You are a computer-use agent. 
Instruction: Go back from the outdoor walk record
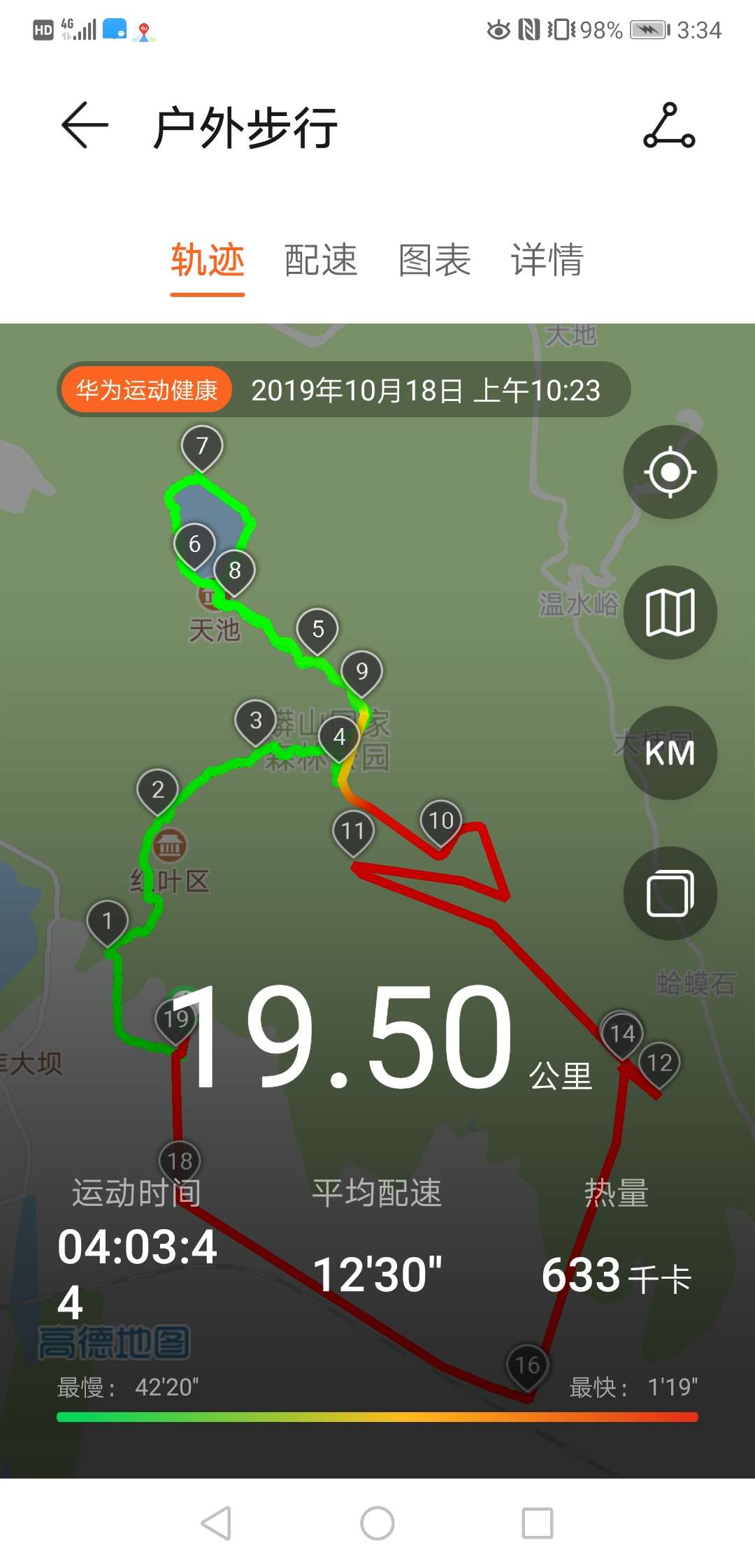(x=85, y=126)
